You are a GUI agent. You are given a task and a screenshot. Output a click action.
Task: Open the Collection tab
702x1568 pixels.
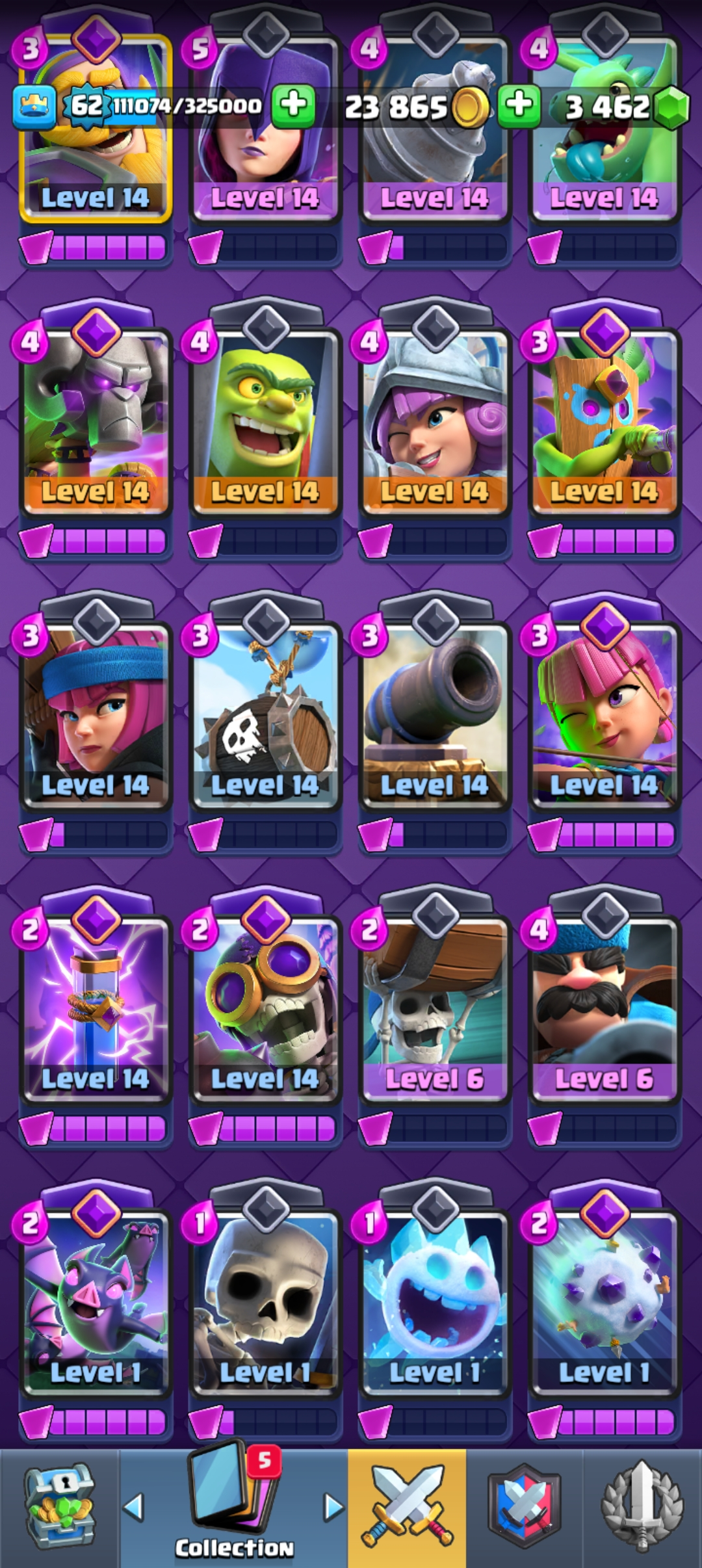[x=234, y=1507]
